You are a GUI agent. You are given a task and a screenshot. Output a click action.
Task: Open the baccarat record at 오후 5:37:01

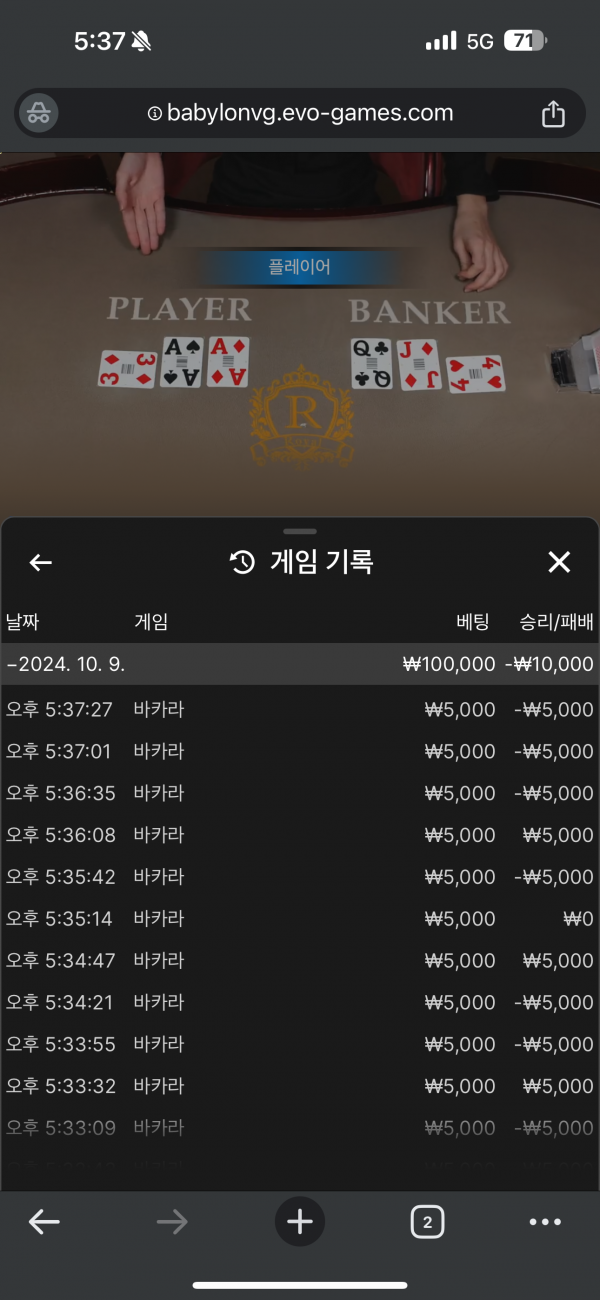point(300,751)
